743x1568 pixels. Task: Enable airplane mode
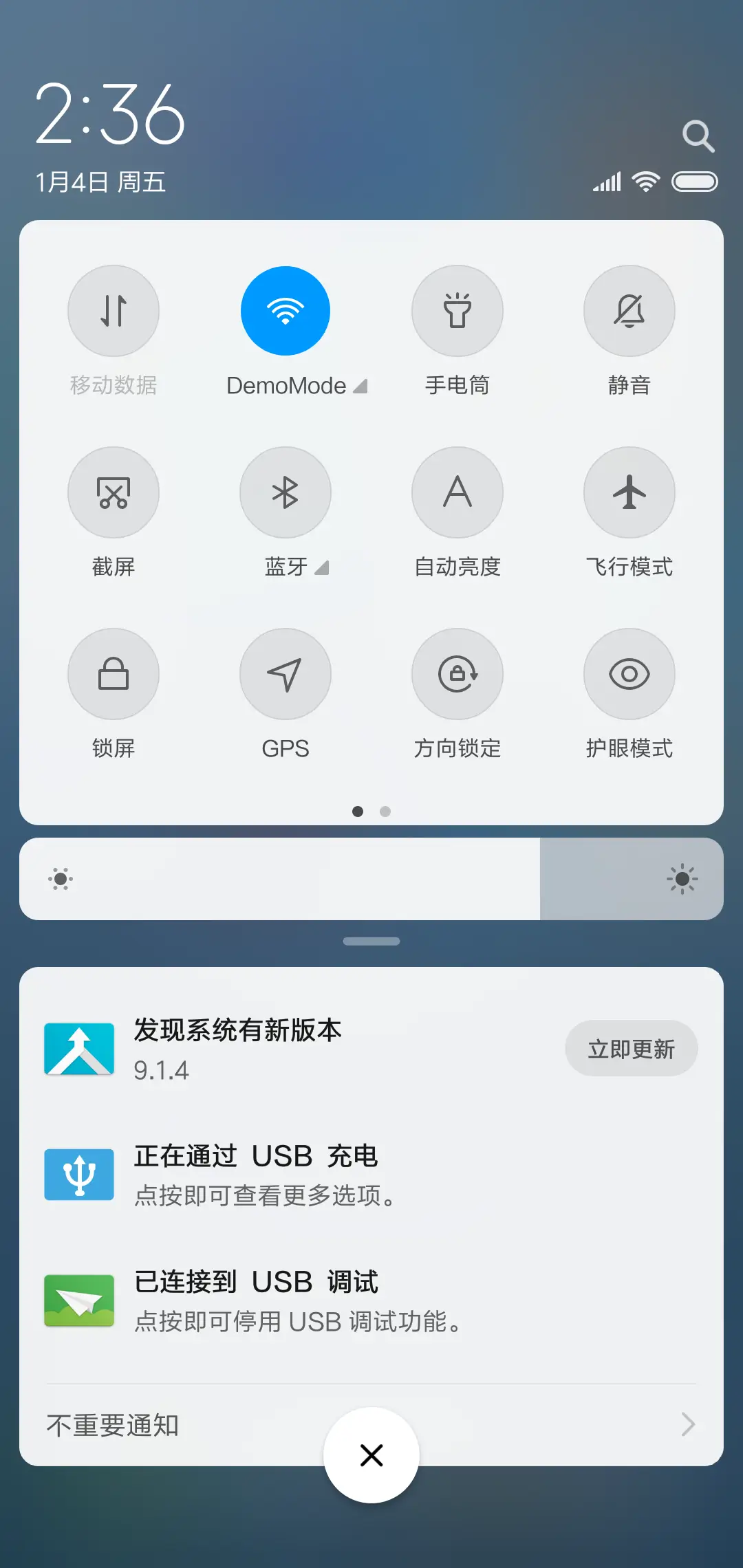pos(629,492)
